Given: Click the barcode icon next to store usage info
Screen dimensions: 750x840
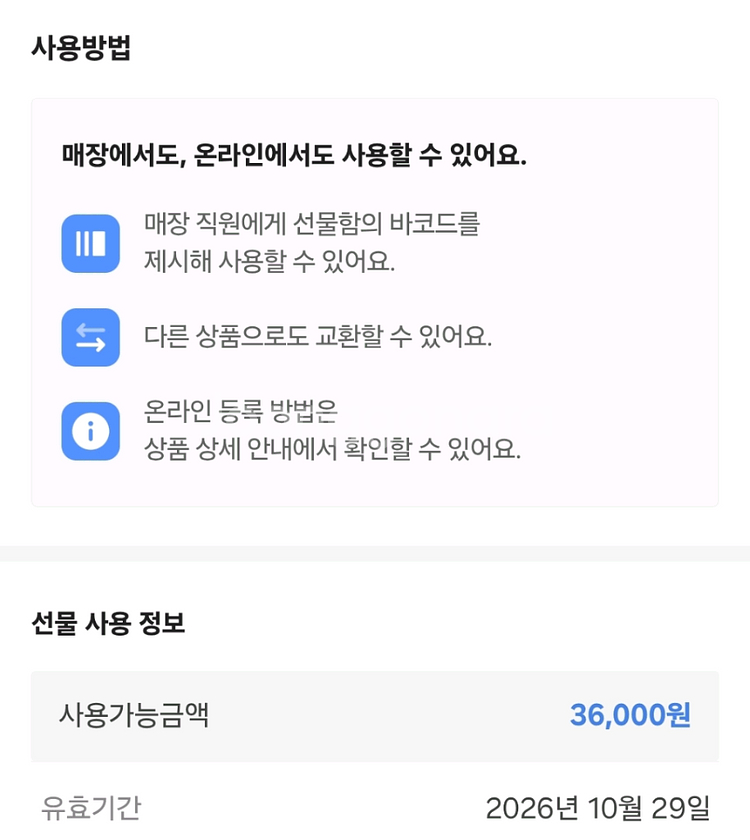Looking at the screenshot, I should click(x=91, y=241).
